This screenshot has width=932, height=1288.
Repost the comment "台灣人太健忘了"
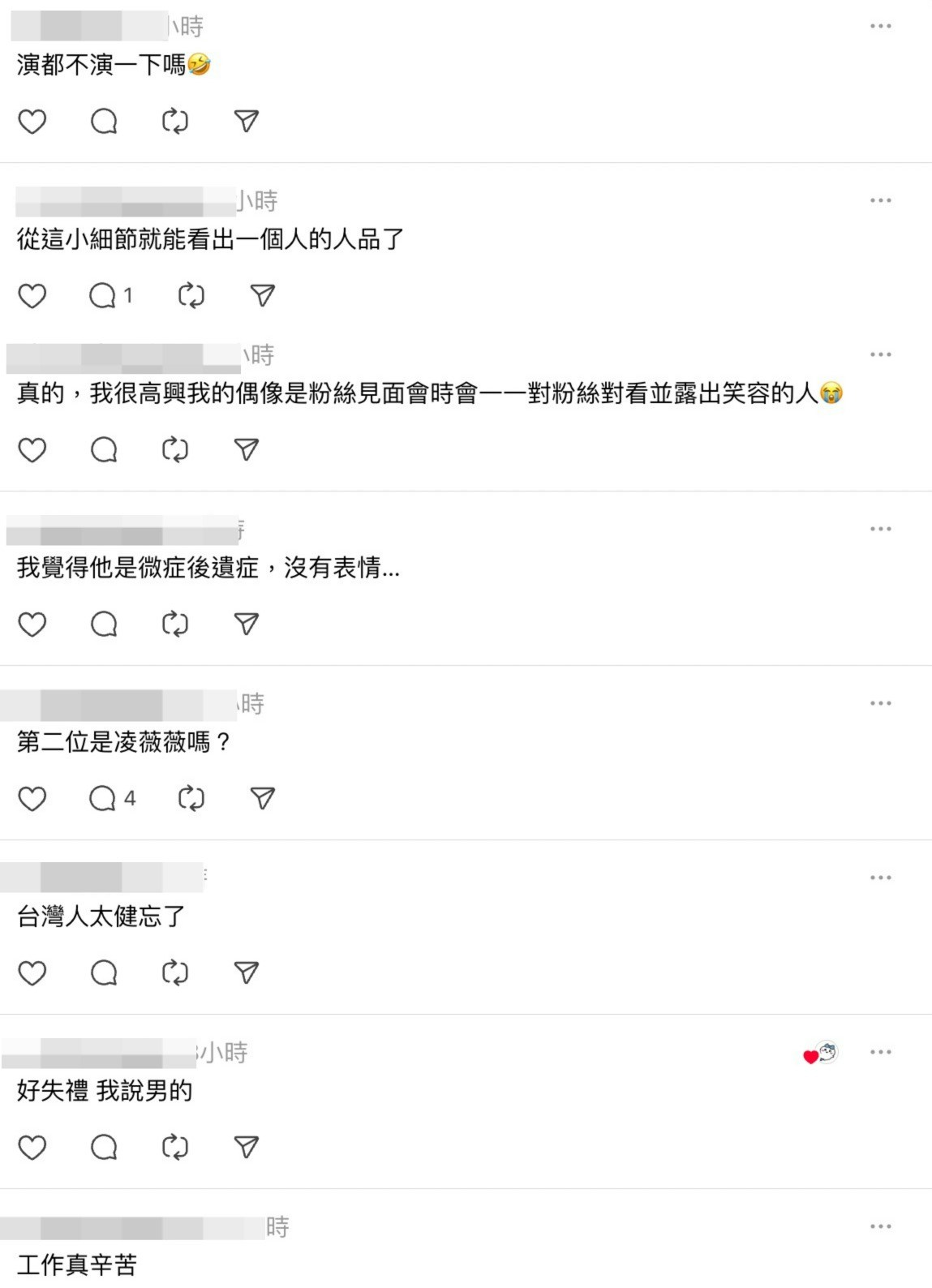pyautogui.click(x=175, y=972)
